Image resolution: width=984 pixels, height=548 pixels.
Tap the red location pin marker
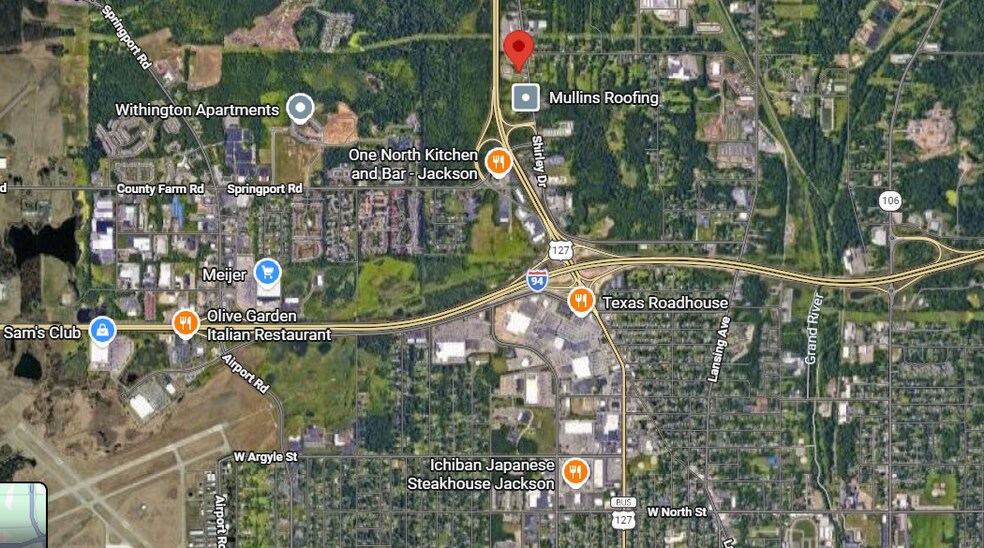tap(517, 48)
